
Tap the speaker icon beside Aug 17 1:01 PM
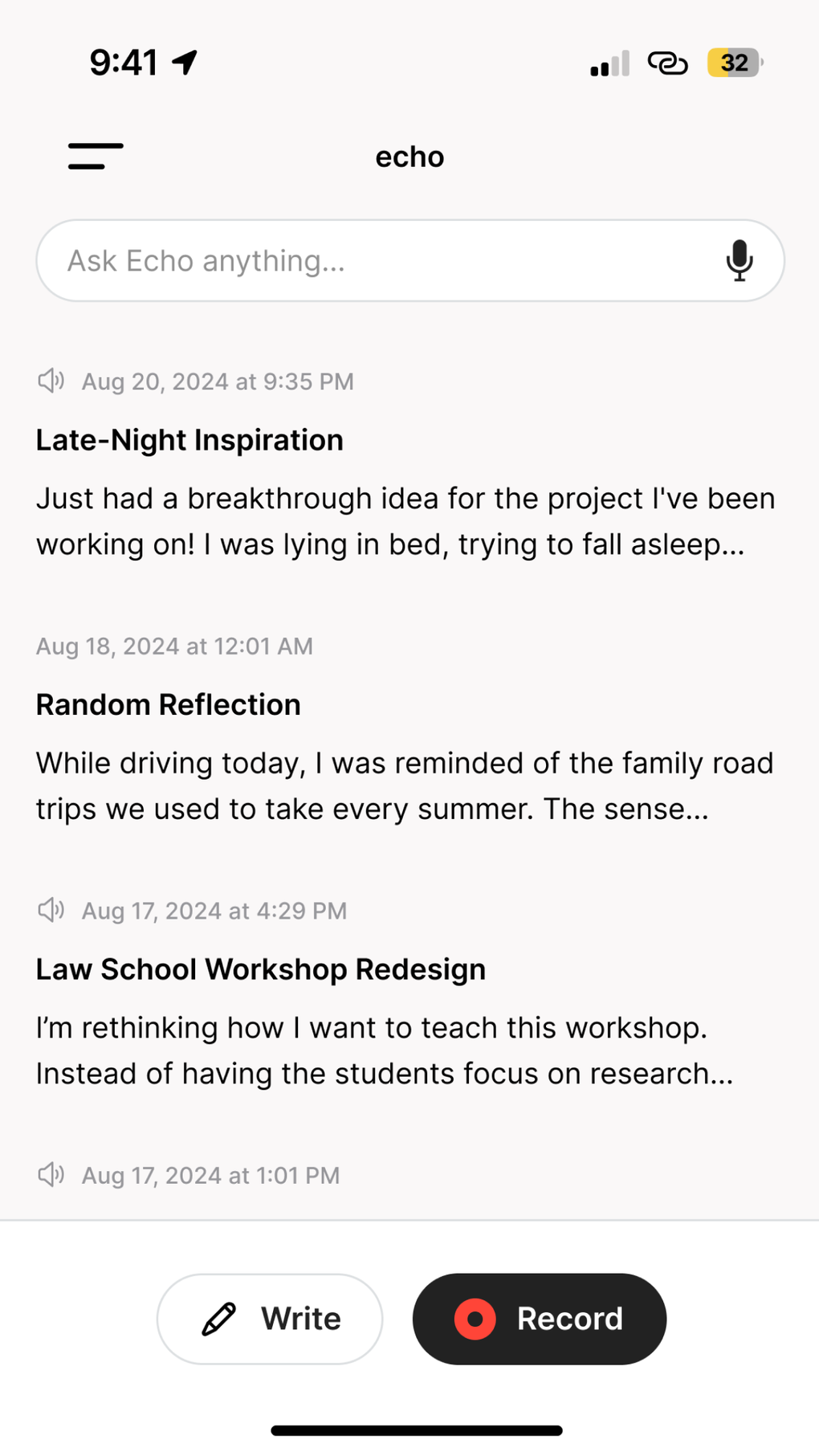click(51, 1174)
